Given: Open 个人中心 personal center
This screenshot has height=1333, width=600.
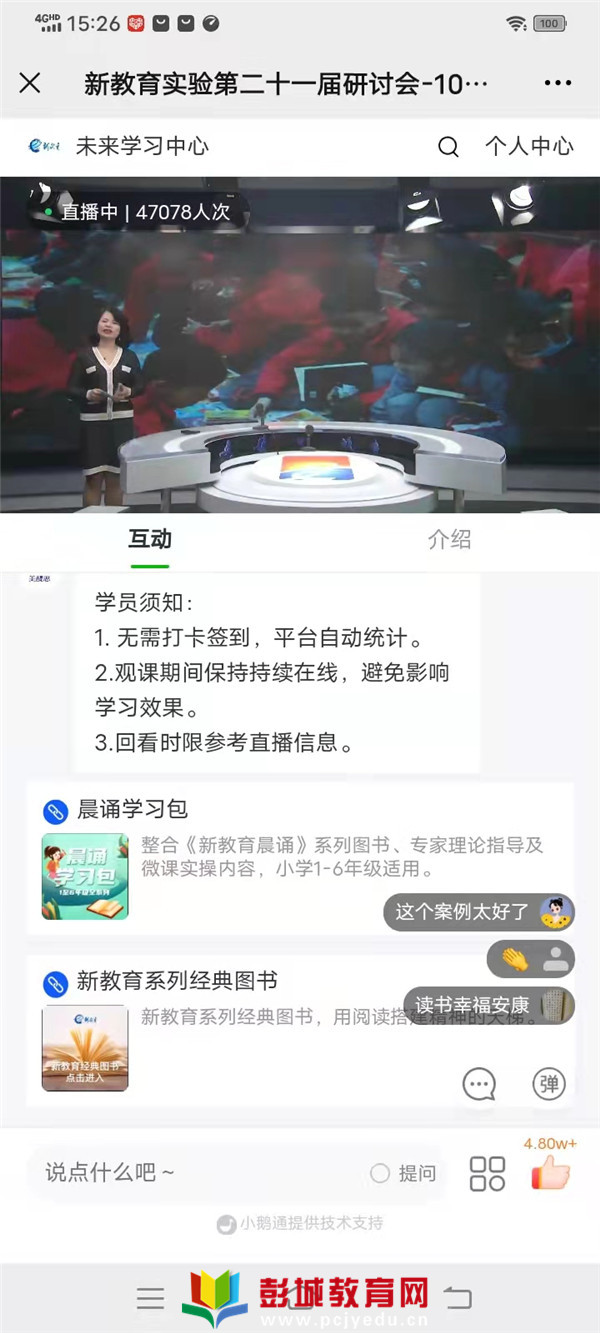Looking at the screenshot, I should [529, 146].
